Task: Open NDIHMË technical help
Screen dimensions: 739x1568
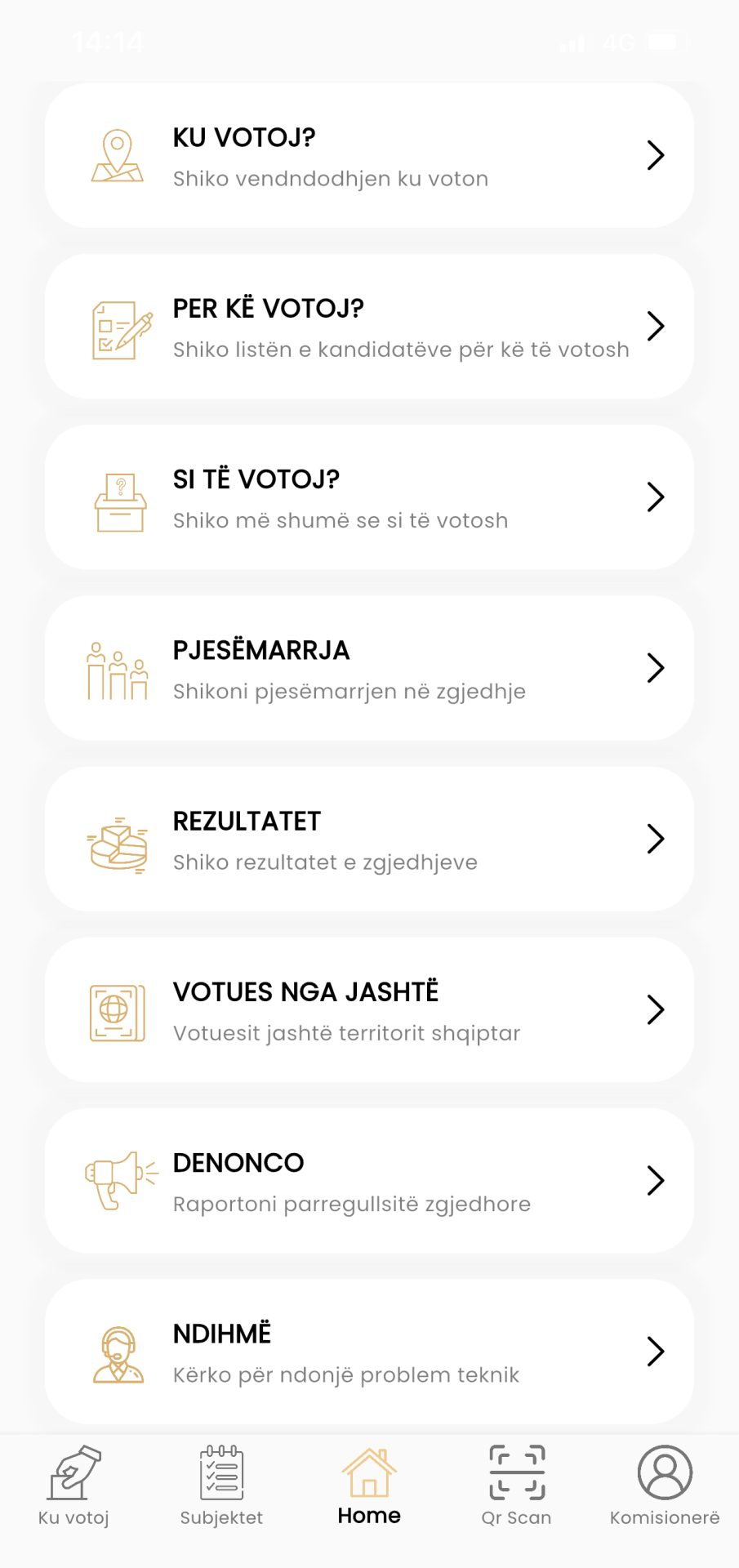Action: pyautogui.click(x=369, y=1352)
